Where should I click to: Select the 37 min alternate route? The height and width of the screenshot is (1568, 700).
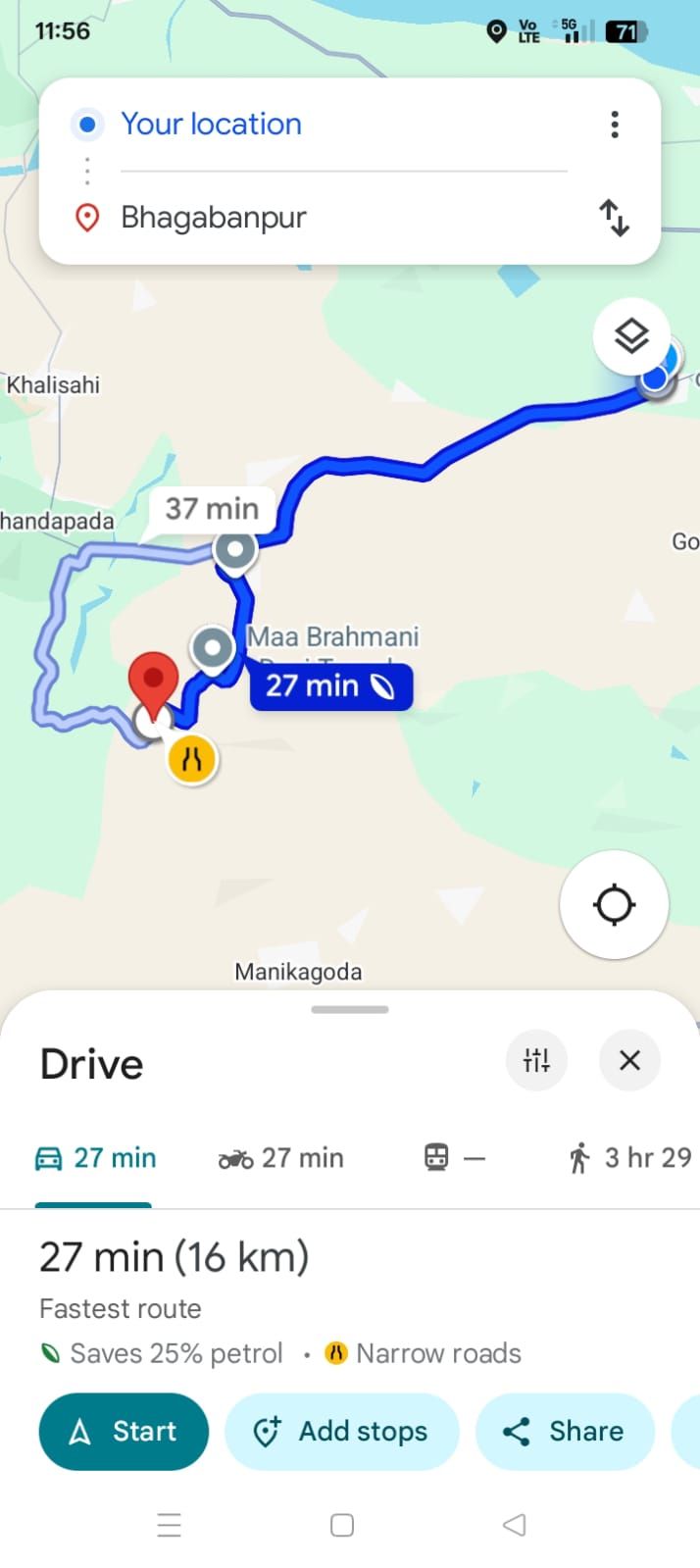click(211, 509)
